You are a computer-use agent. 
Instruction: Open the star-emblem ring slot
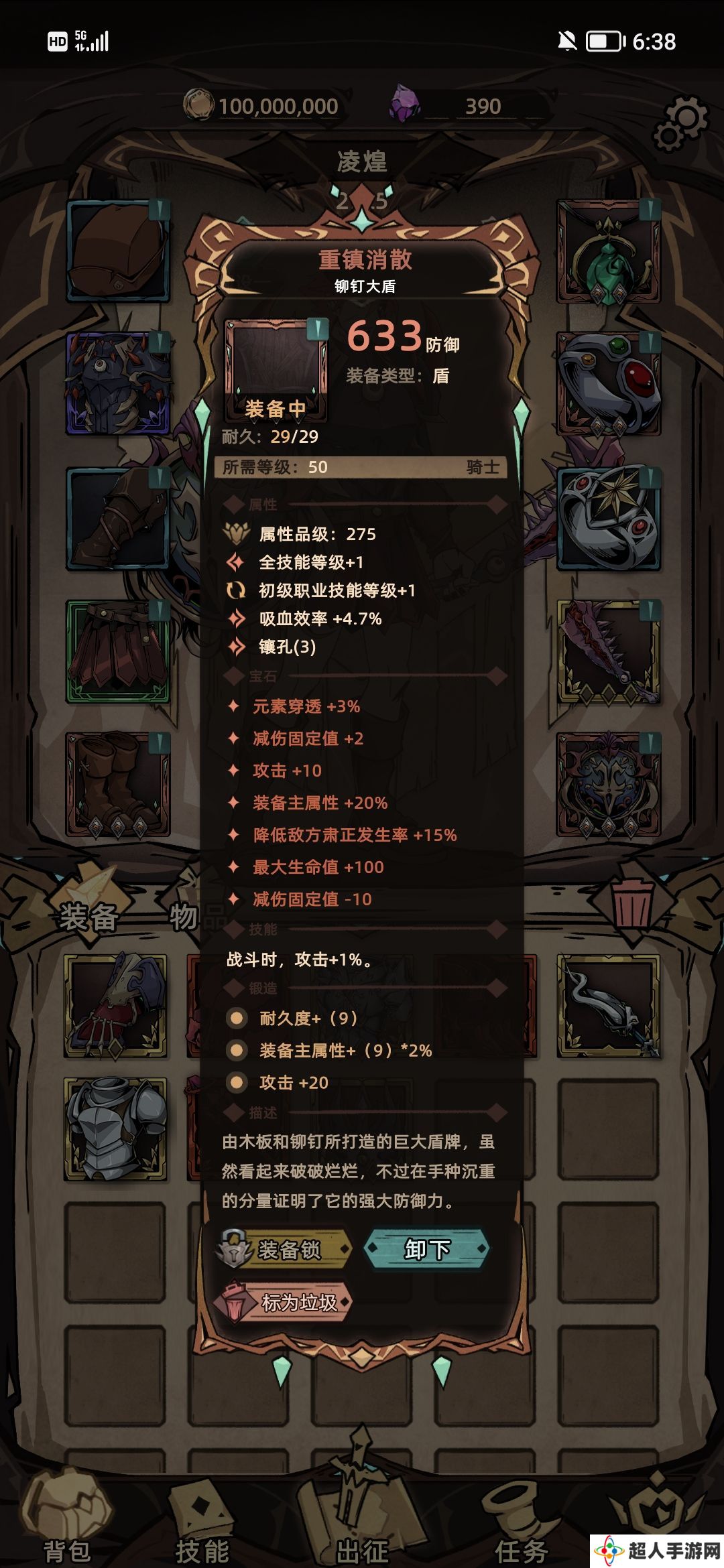click(608, 517)
